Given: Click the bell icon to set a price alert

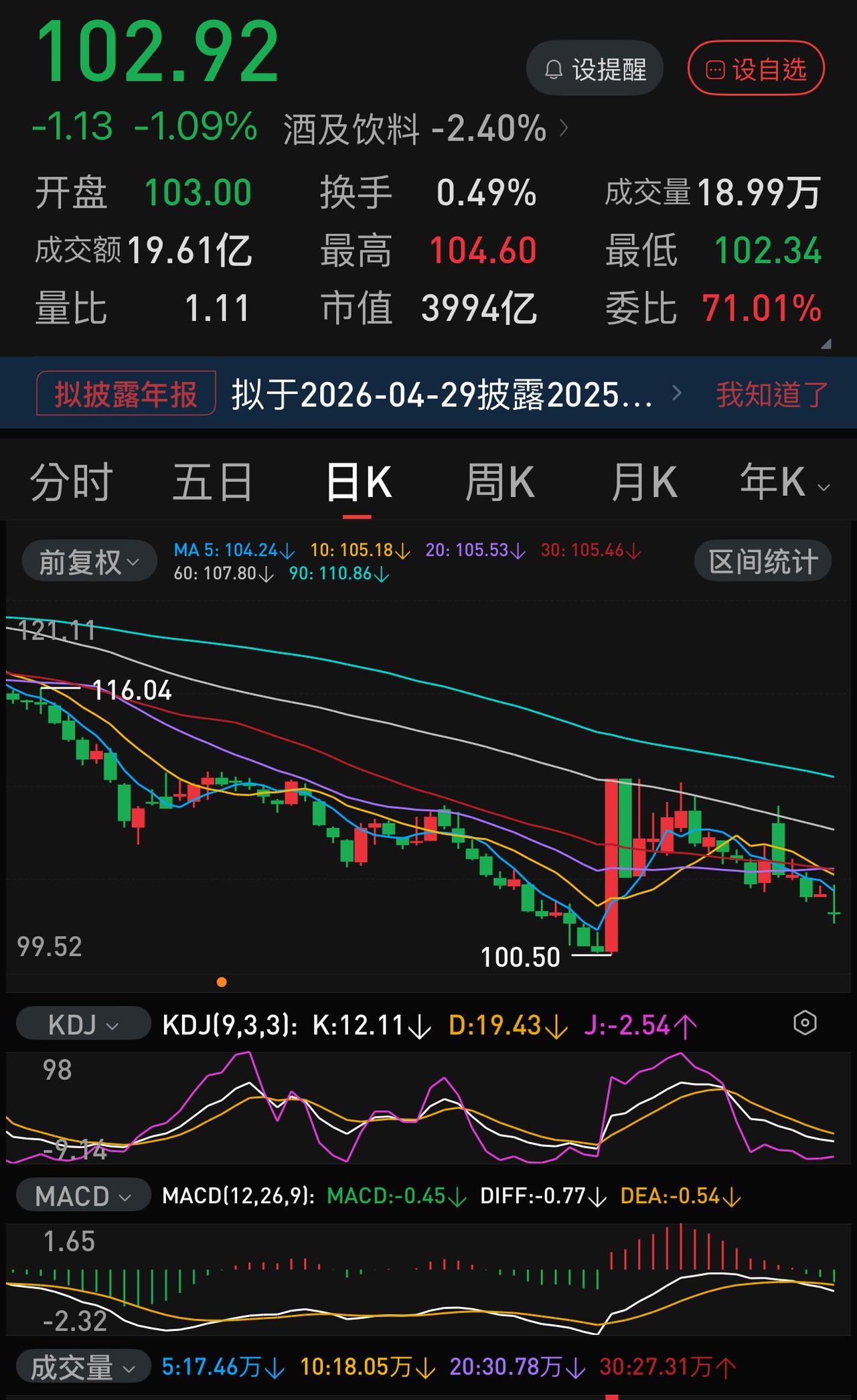Looking at the screenshot, I should pos(554,67).
